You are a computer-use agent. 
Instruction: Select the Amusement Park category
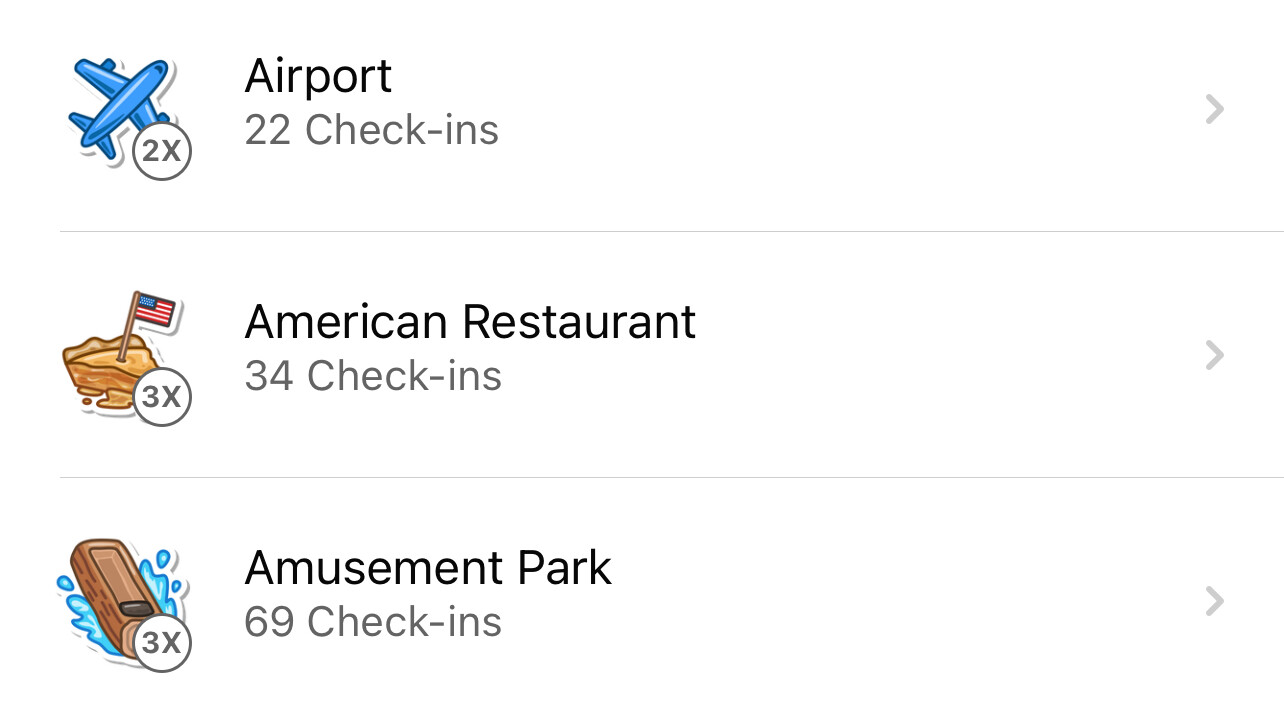point(640,598)
